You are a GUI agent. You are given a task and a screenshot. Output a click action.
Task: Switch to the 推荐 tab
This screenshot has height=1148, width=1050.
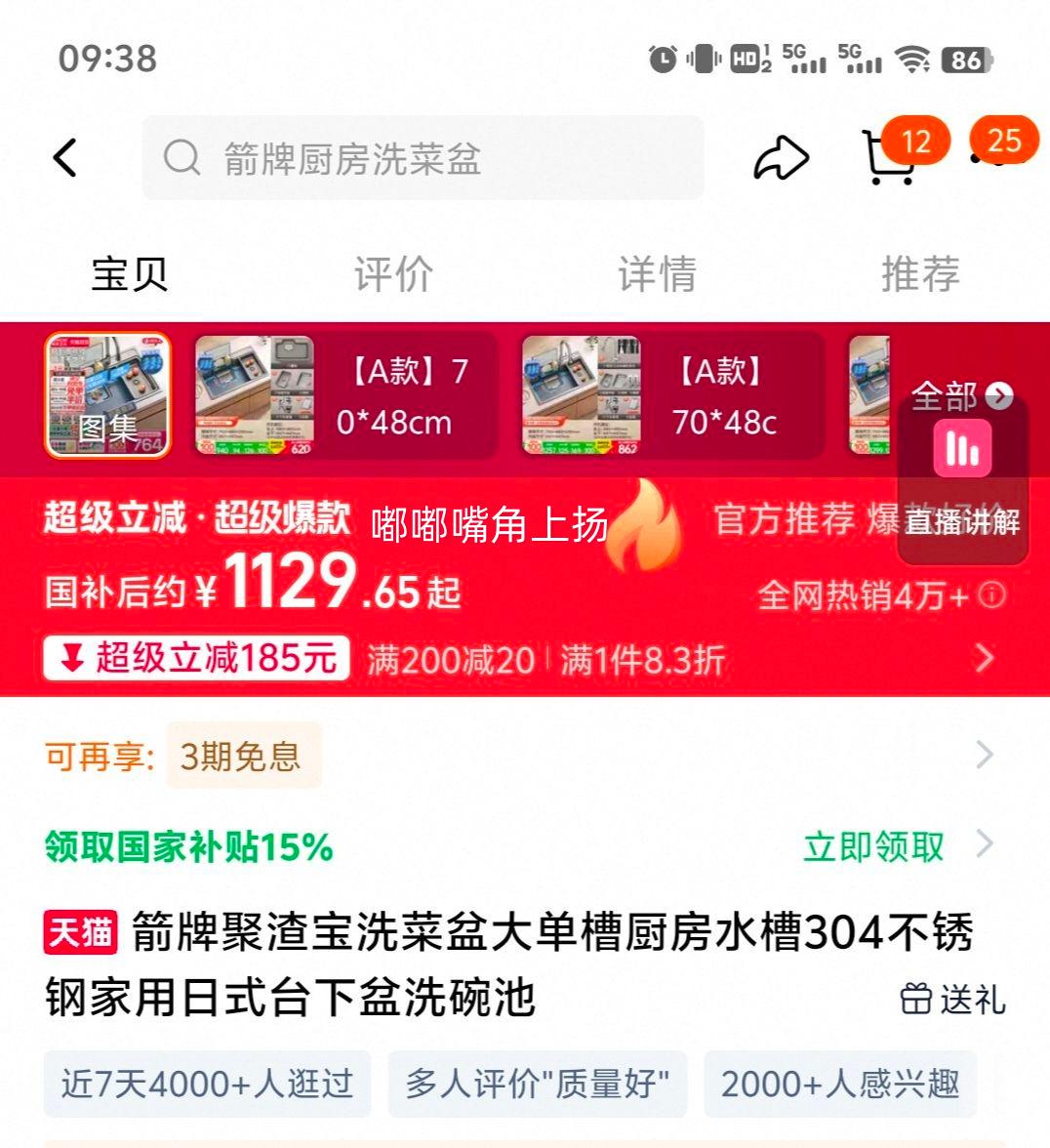(x=920, y=273)
